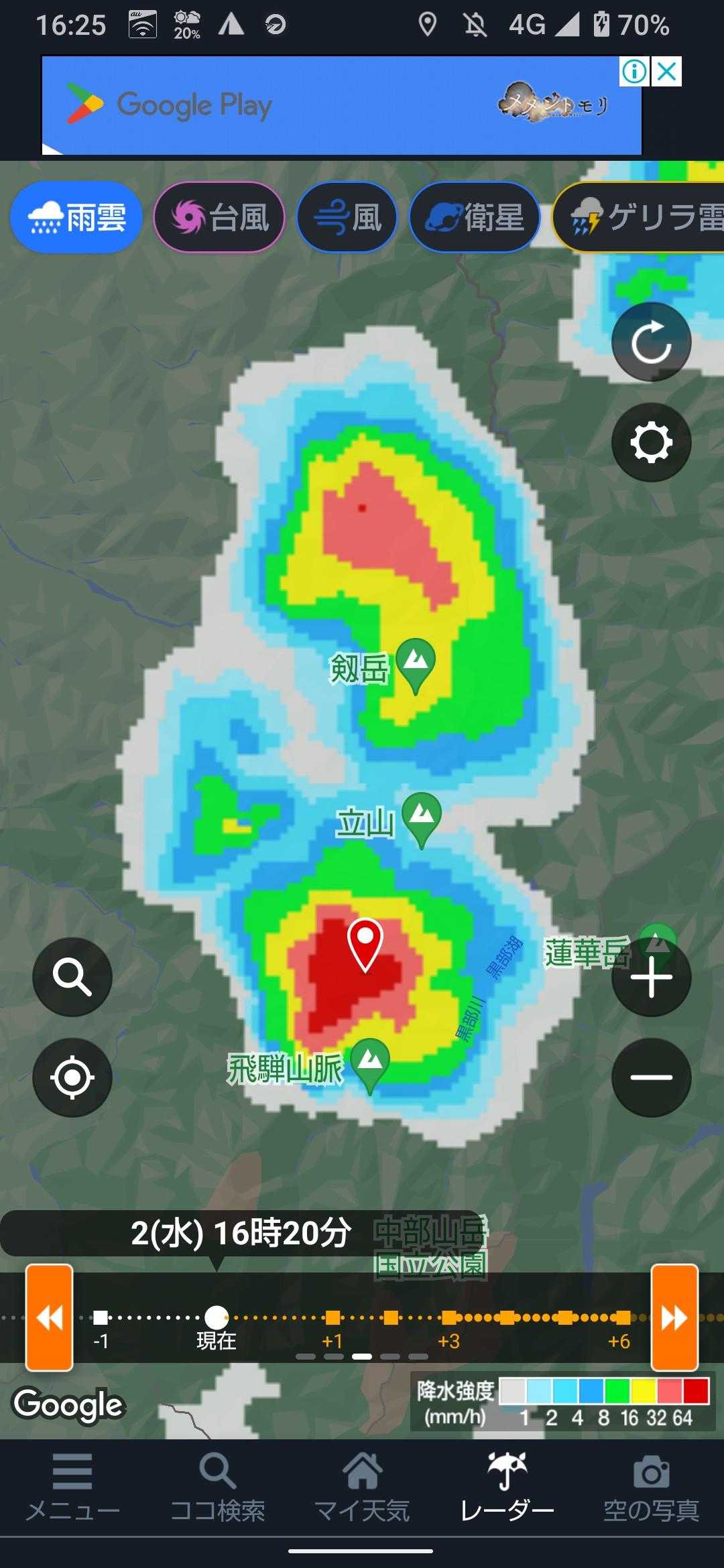Switch to the 衛星 satellite layer
This screenshot has width=724, height=1568.
(475, 218)
